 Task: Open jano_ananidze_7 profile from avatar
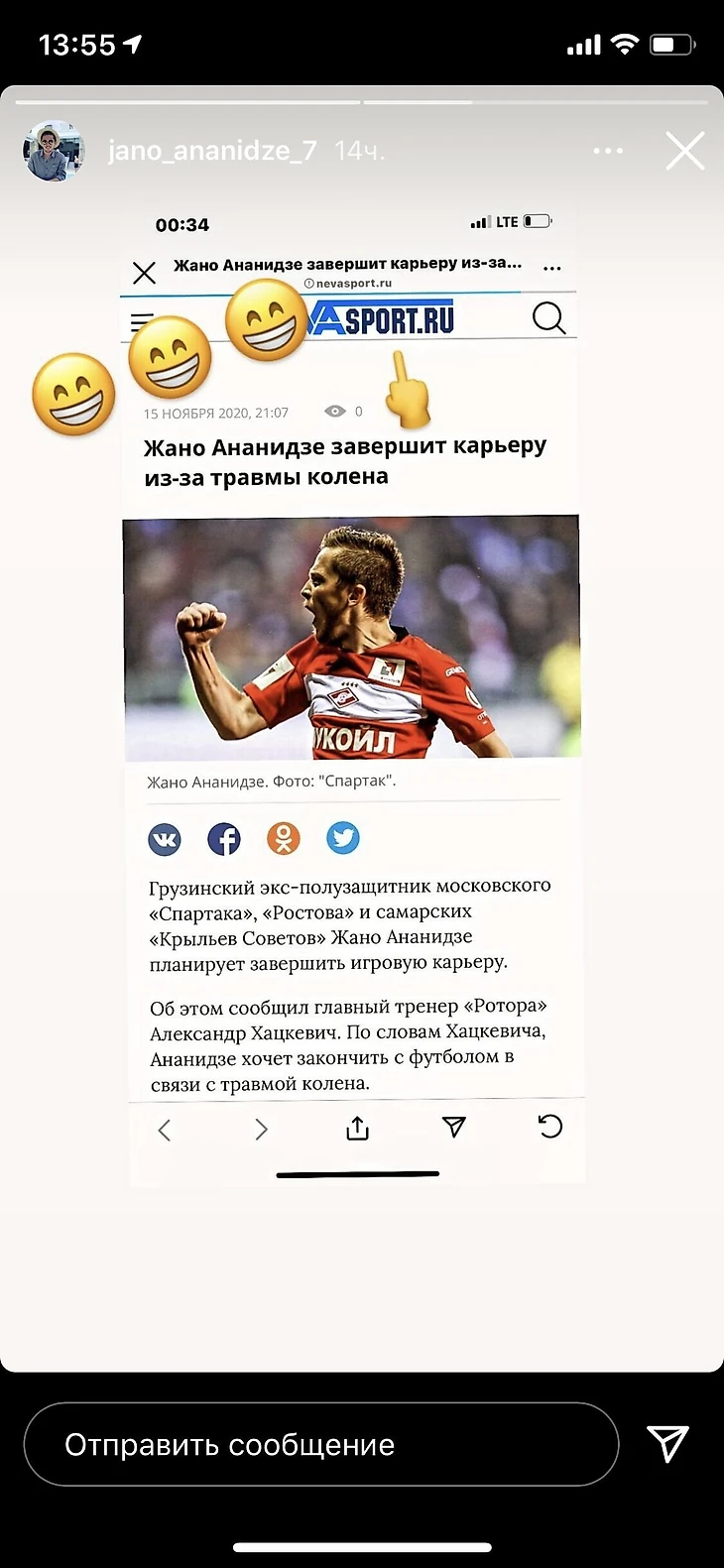[x=54, y=151]
